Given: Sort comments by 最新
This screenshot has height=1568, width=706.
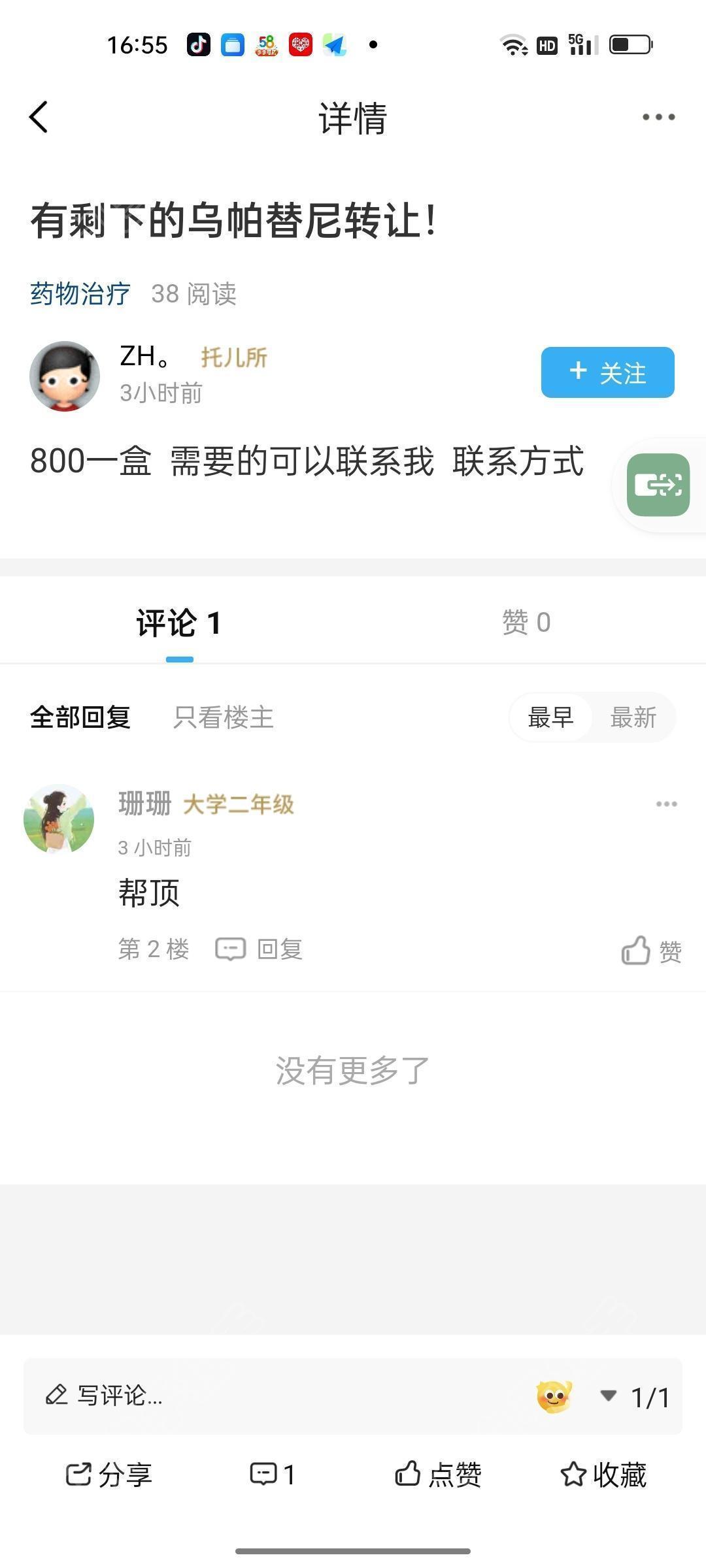Looking at the screenshot, I should (x=633, y=717).
